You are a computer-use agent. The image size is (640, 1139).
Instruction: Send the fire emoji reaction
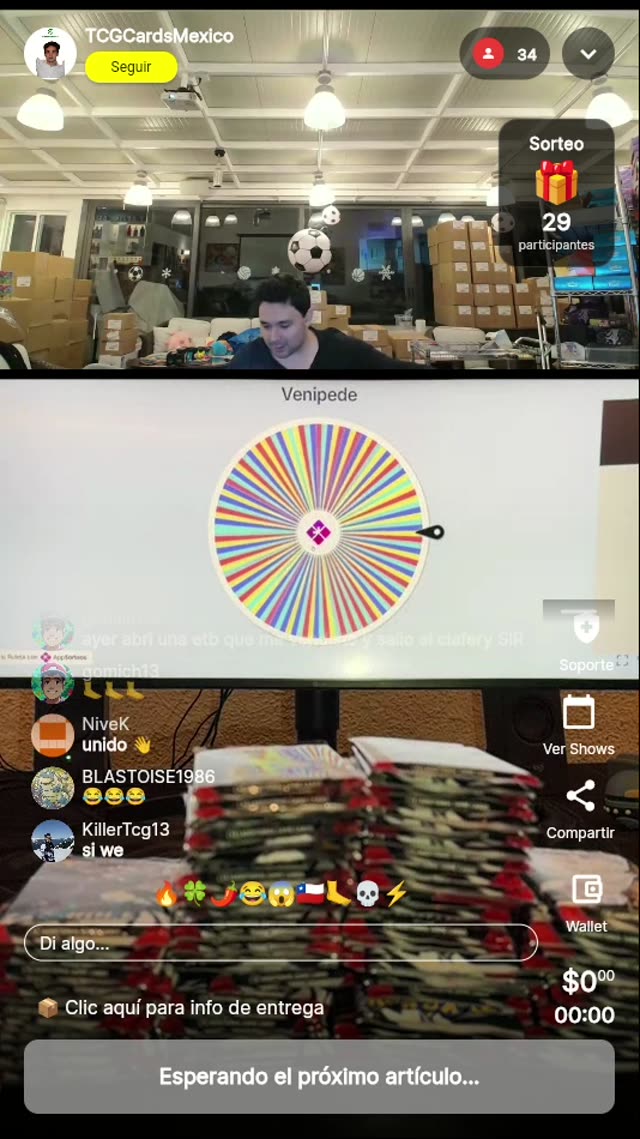(167, 894)
